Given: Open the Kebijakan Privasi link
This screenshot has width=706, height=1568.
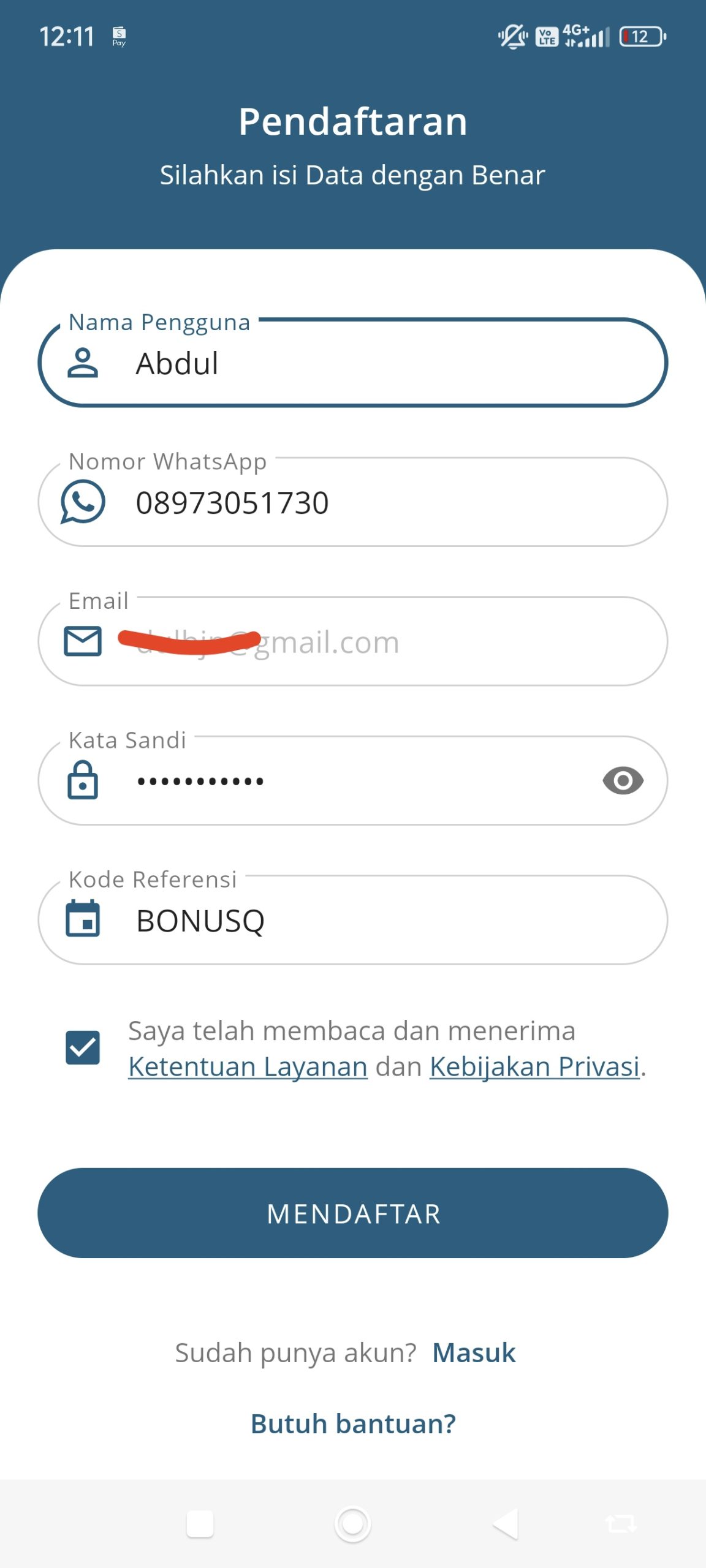Looking at the screenshot, I should point(534,1067).
